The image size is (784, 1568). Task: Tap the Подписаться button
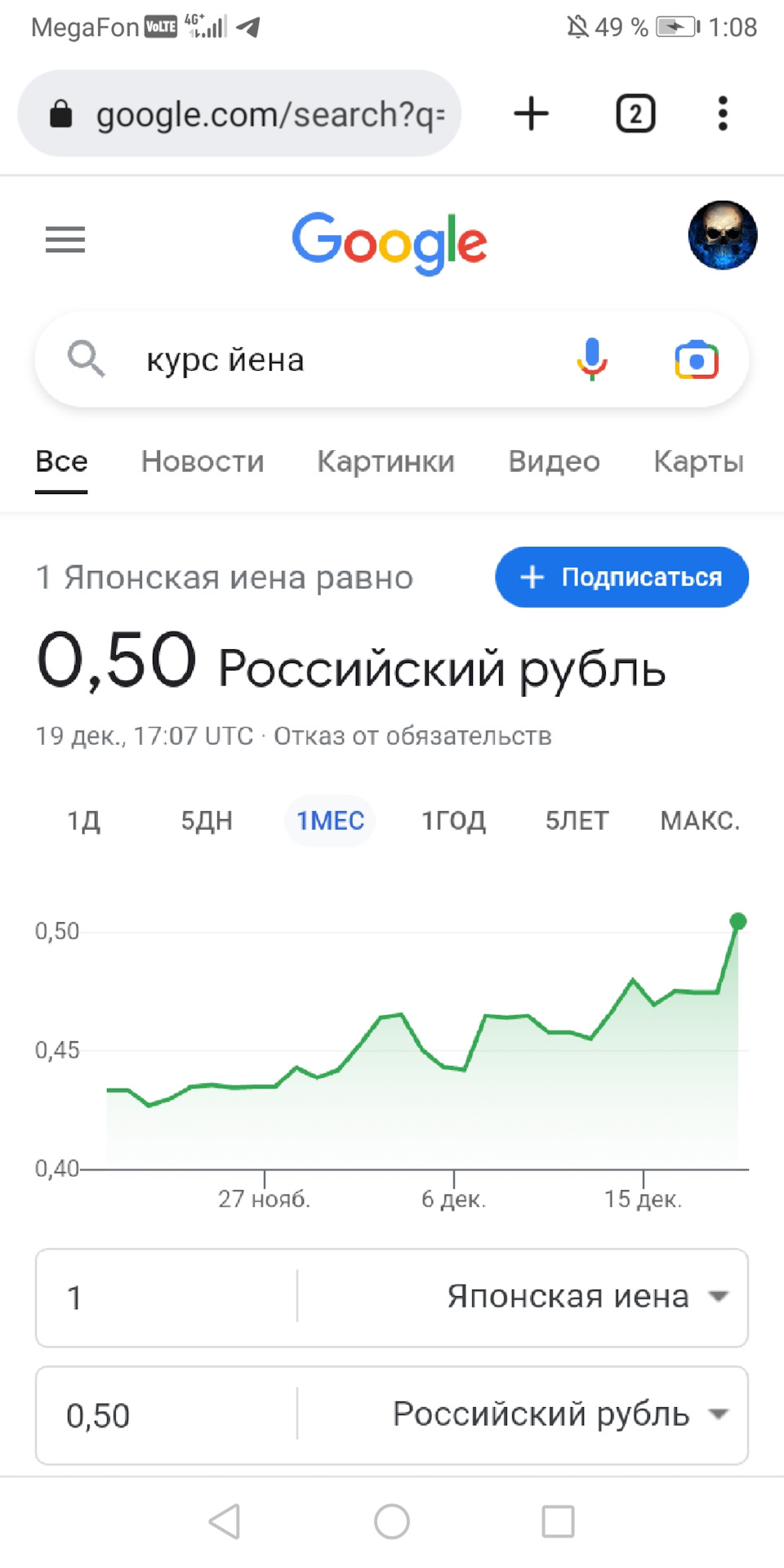[x=621, y=577]
